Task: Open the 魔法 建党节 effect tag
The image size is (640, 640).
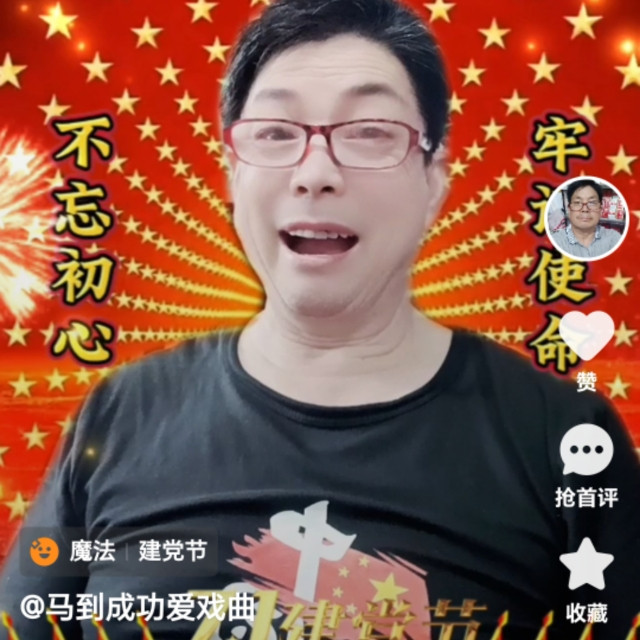Action: [x=119, y=551]
